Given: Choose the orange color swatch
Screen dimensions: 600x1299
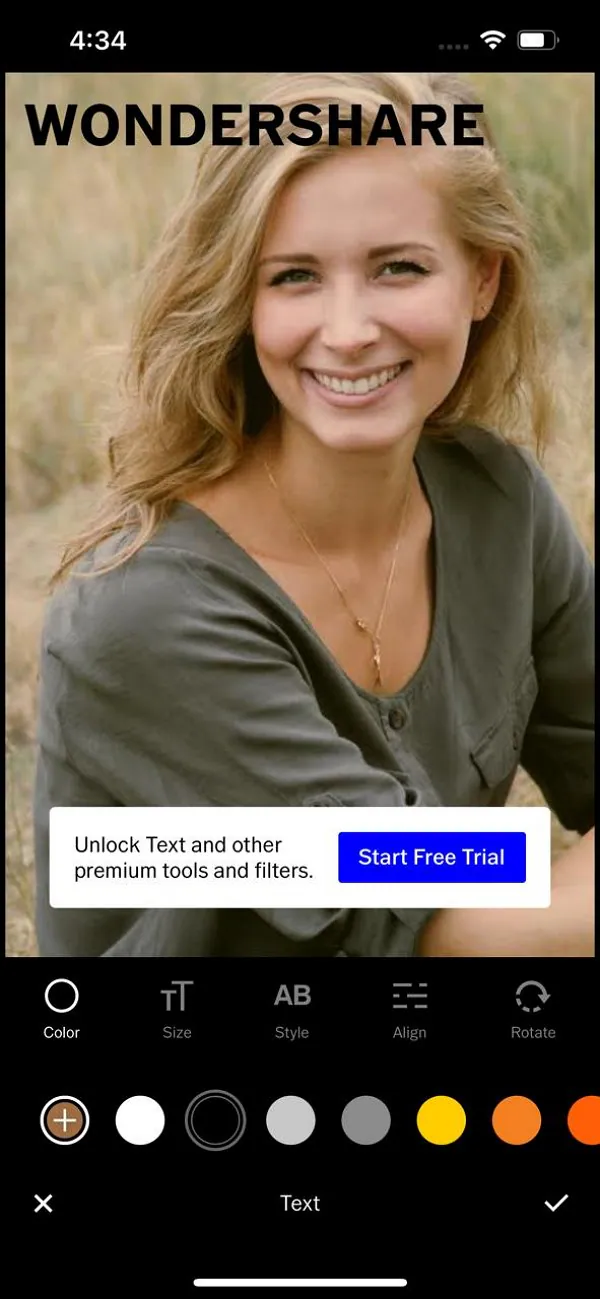Looking at the screenshot, I should (516, 1120).
